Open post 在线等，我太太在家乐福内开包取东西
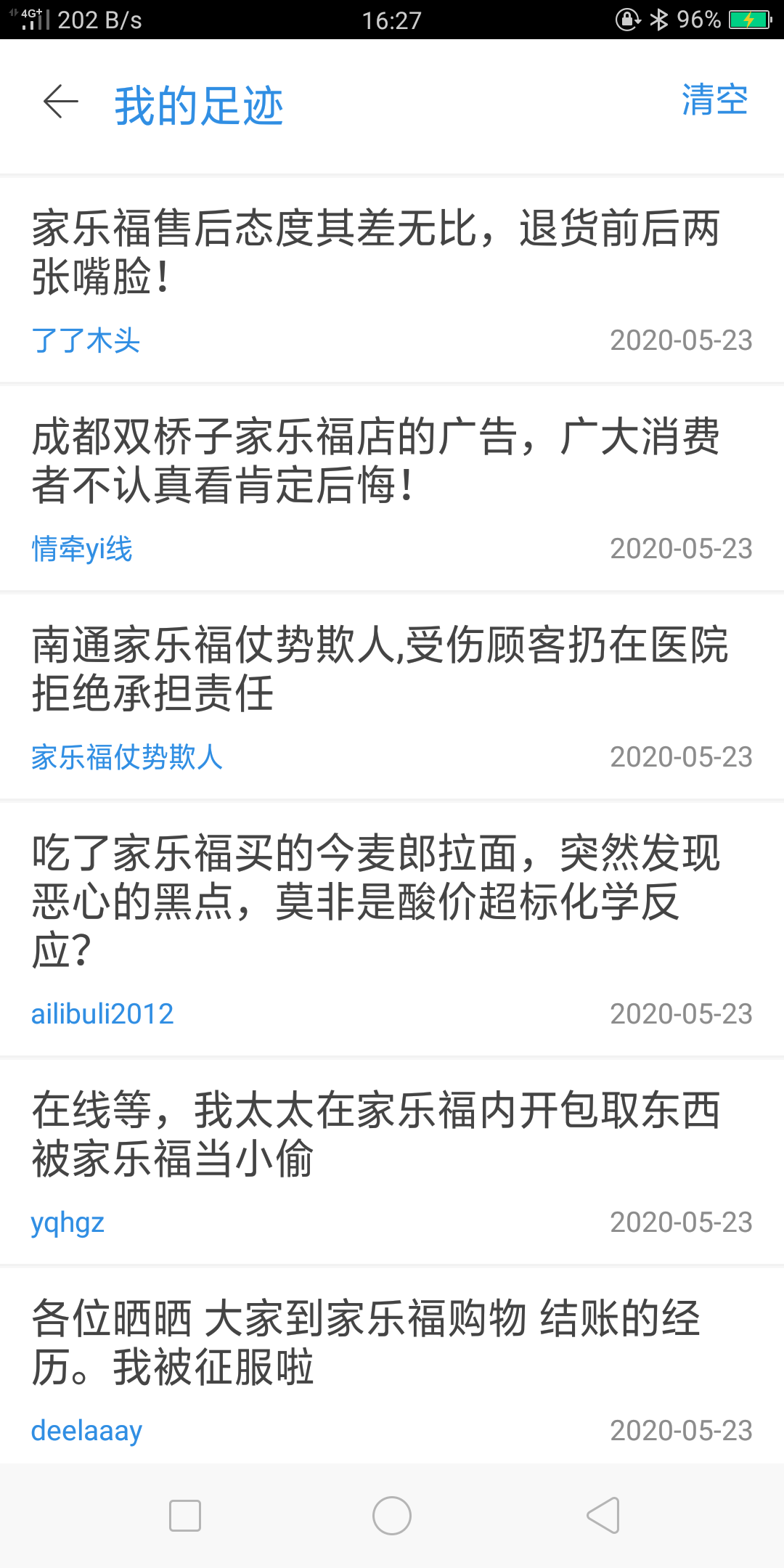 (376, 1134)
